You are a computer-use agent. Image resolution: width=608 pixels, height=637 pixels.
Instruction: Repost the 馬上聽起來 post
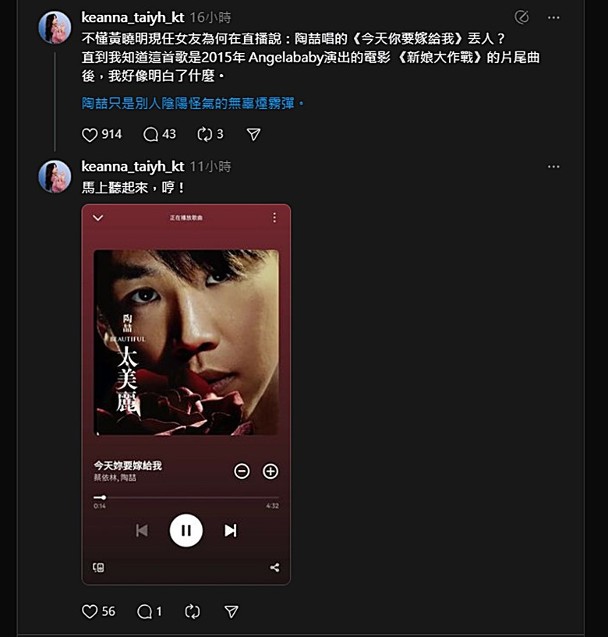click(x=193, y=611)
